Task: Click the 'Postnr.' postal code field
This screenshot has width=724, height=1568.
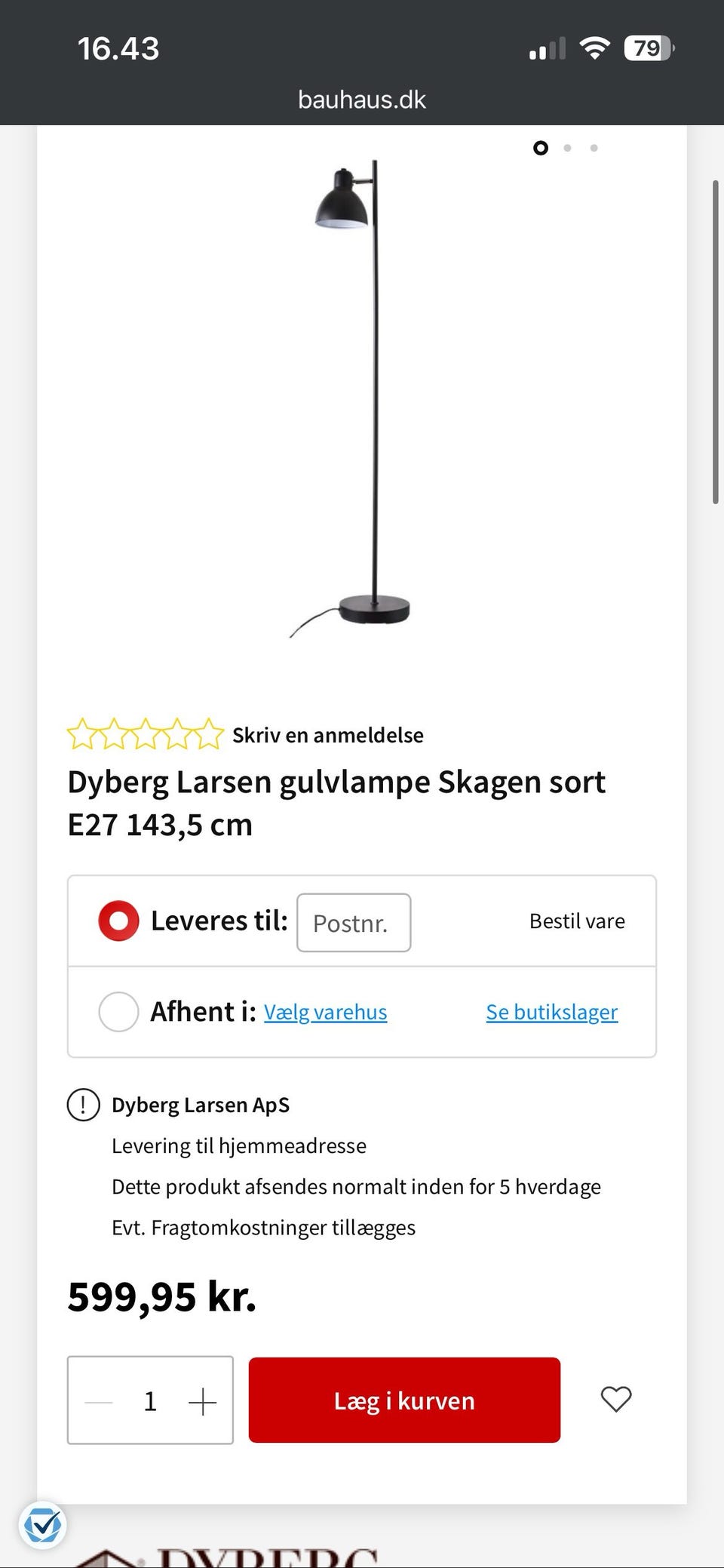Action: tap(353, 922)
